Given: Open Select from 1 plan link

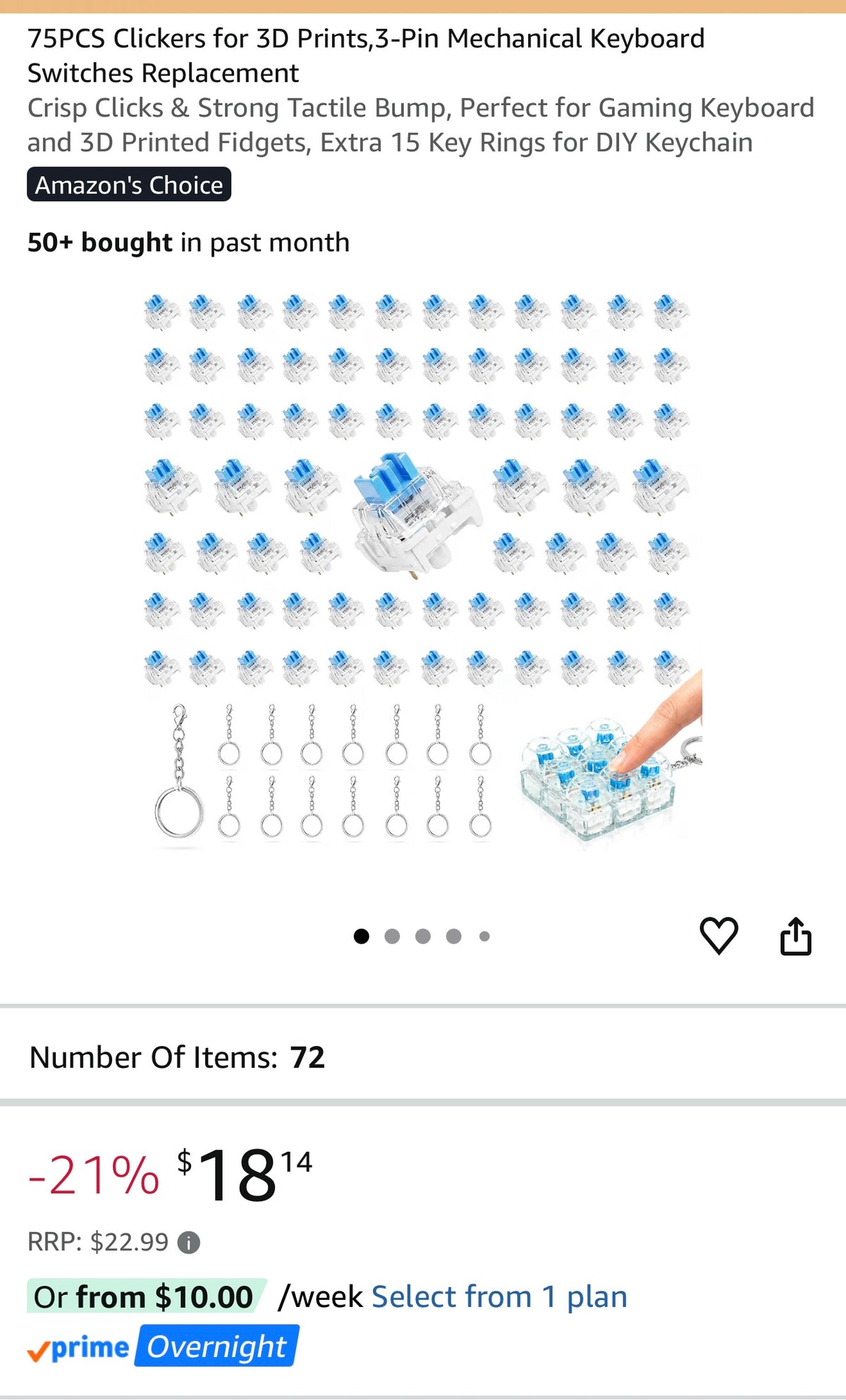Looking at the screenshot, I should point(499,1296).
